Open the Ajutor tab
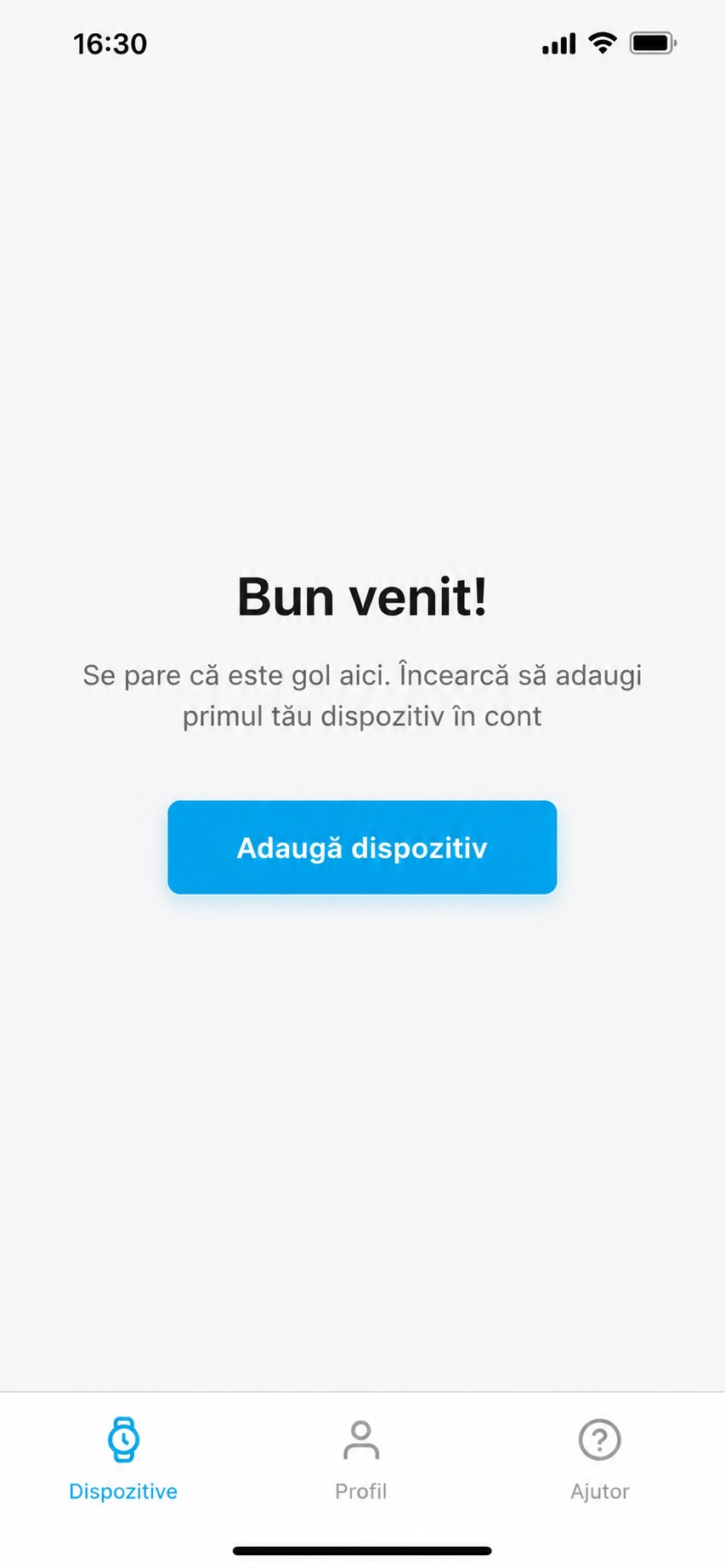 coord(600,1459)
